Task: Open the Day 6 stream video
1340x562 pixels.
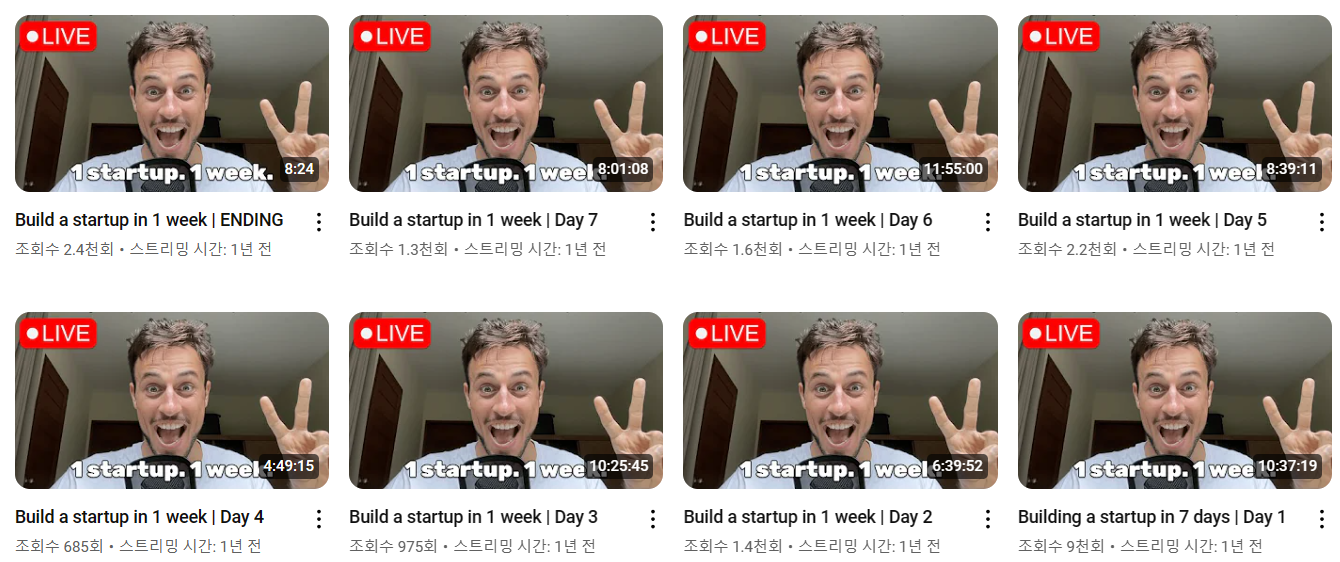Action: coord(840,104)
